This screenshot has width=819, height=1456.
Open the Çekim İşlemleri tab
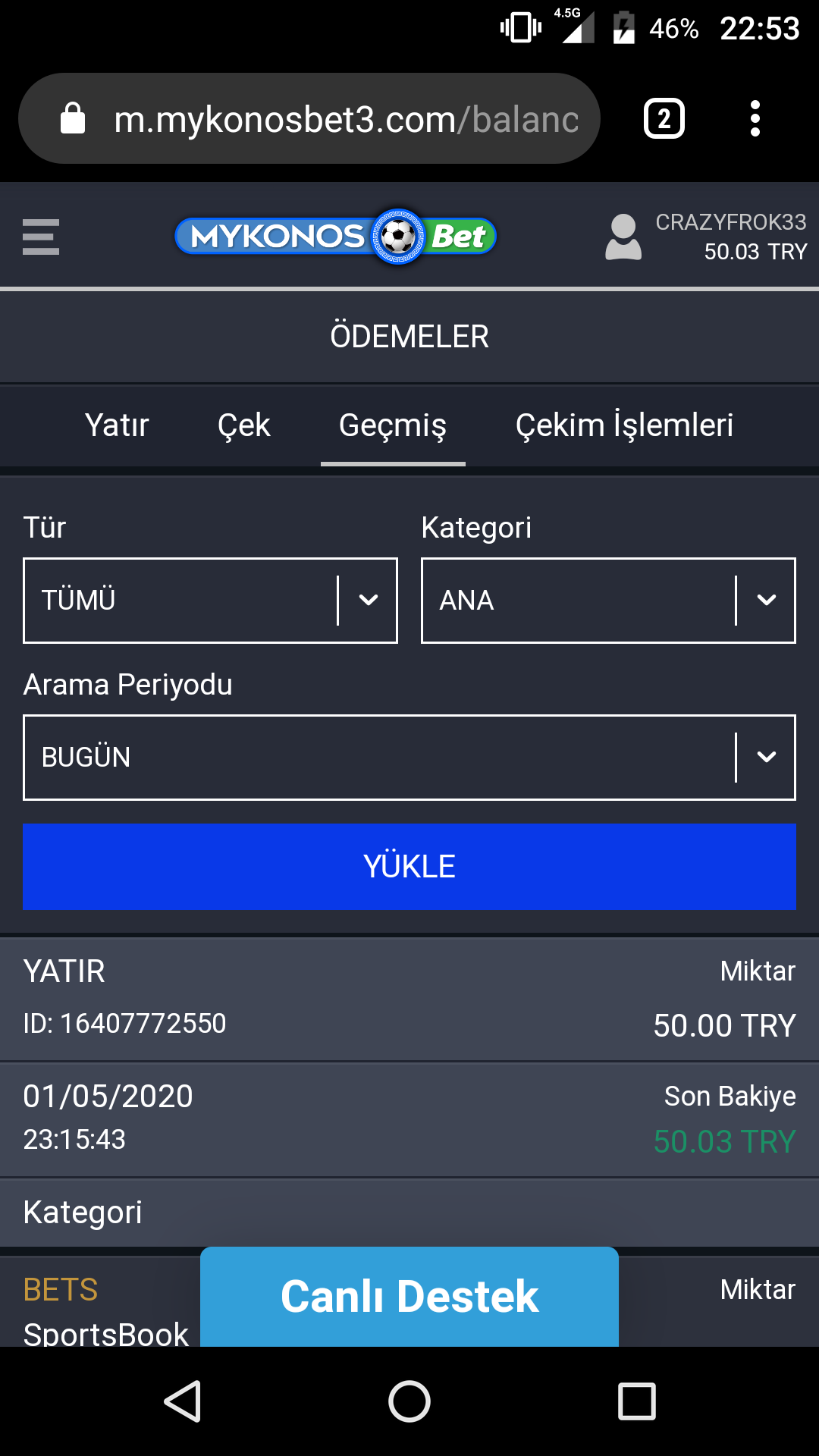tap(624, 425)
